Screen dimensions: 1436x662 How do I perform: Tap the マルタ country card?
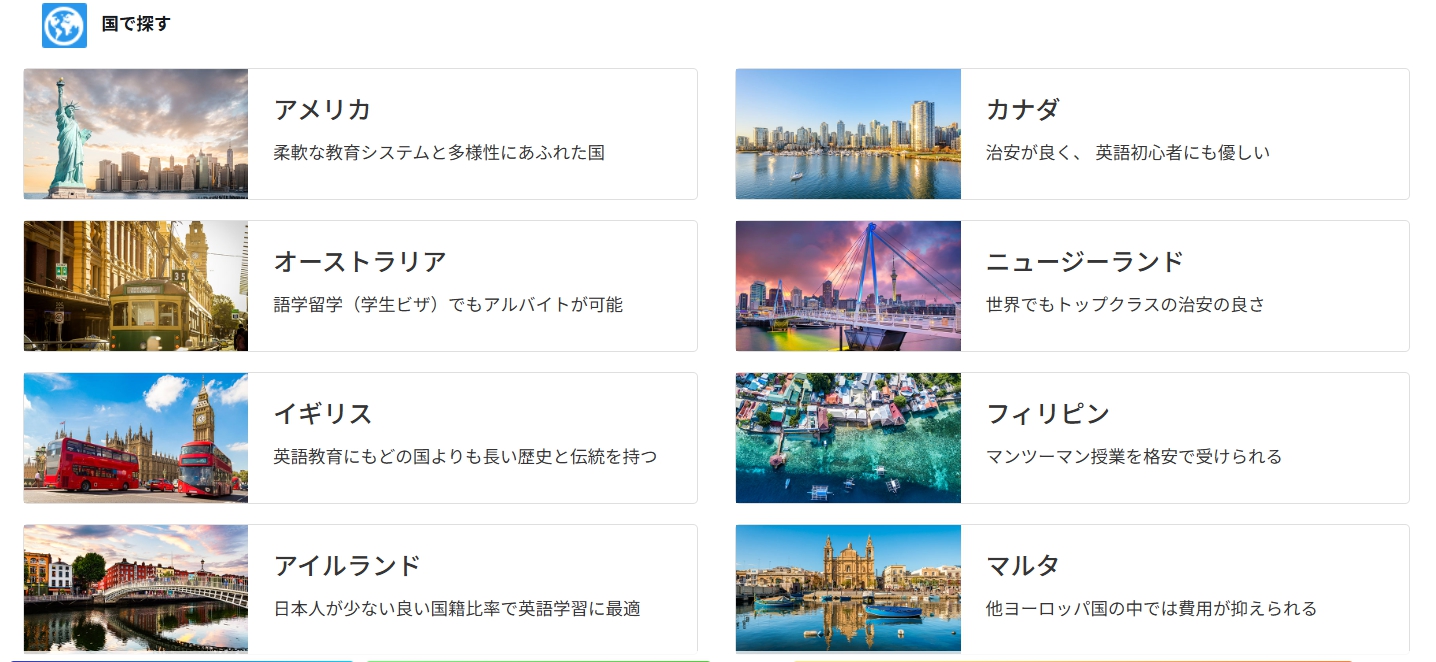1072,588
